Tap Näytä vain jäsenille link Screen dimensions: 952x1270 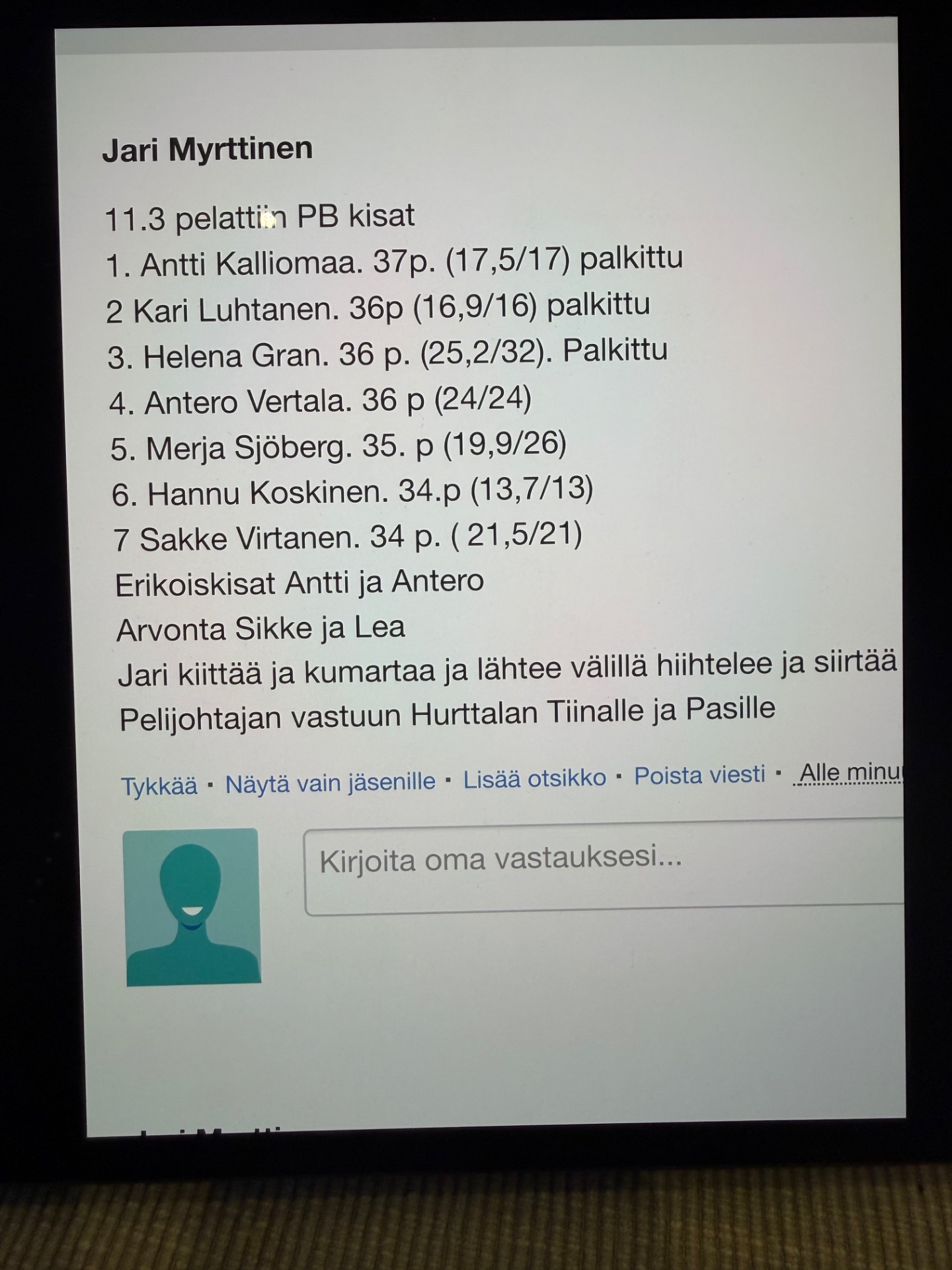[x=330, y=783]
